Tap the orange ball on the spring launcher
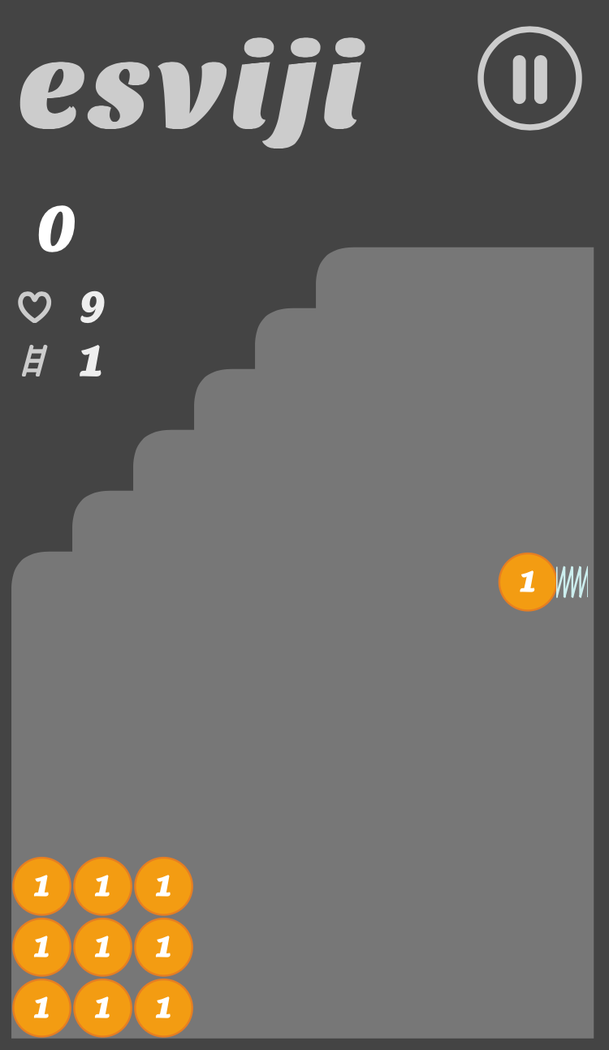Image resolution: width=609 pixels, height=1050 pixels. click(x=527, y=582)
